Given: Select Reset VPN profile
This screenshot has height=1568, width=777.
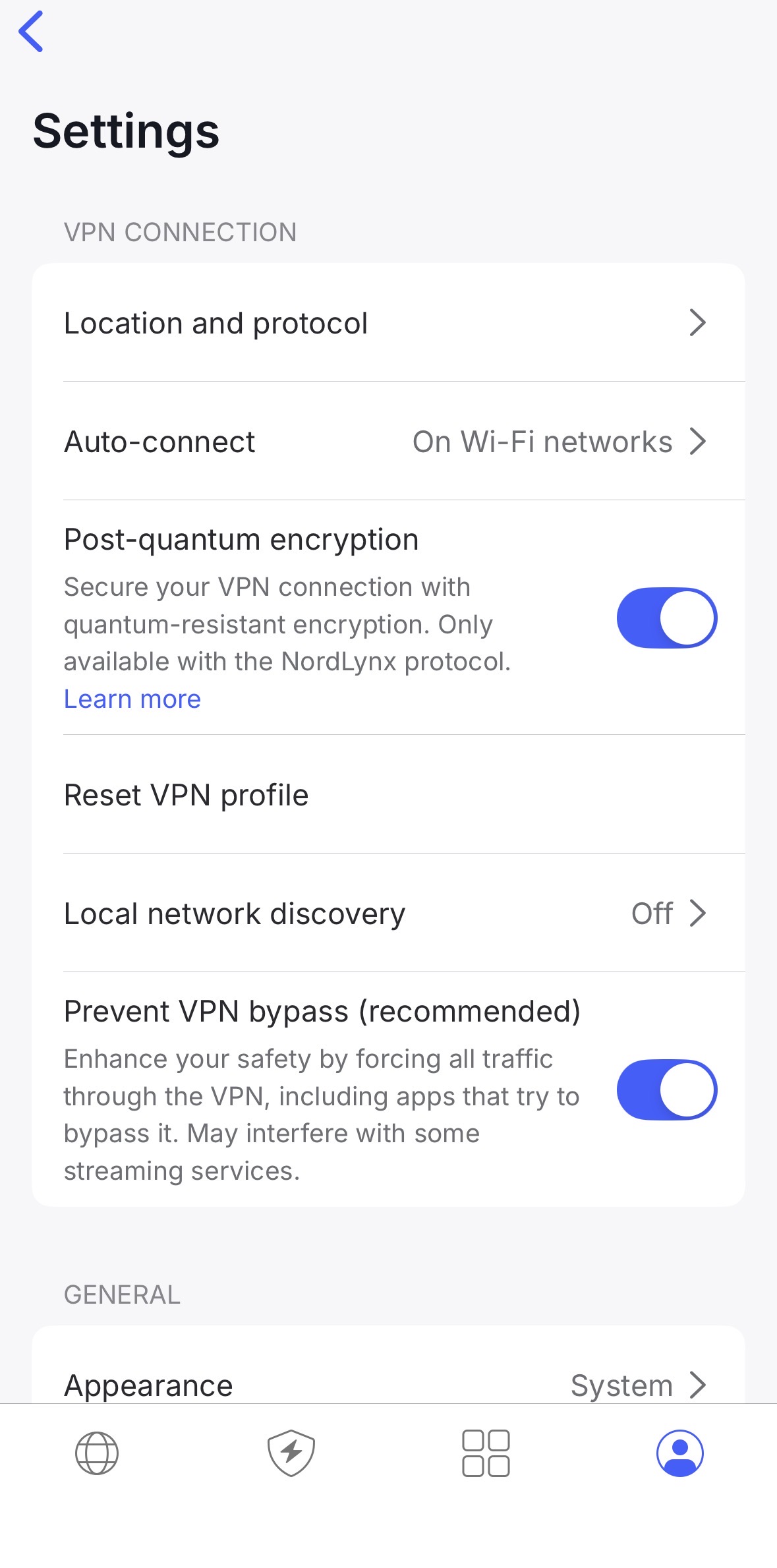Looking at the screenshot, I should click(x=388, y=795).
